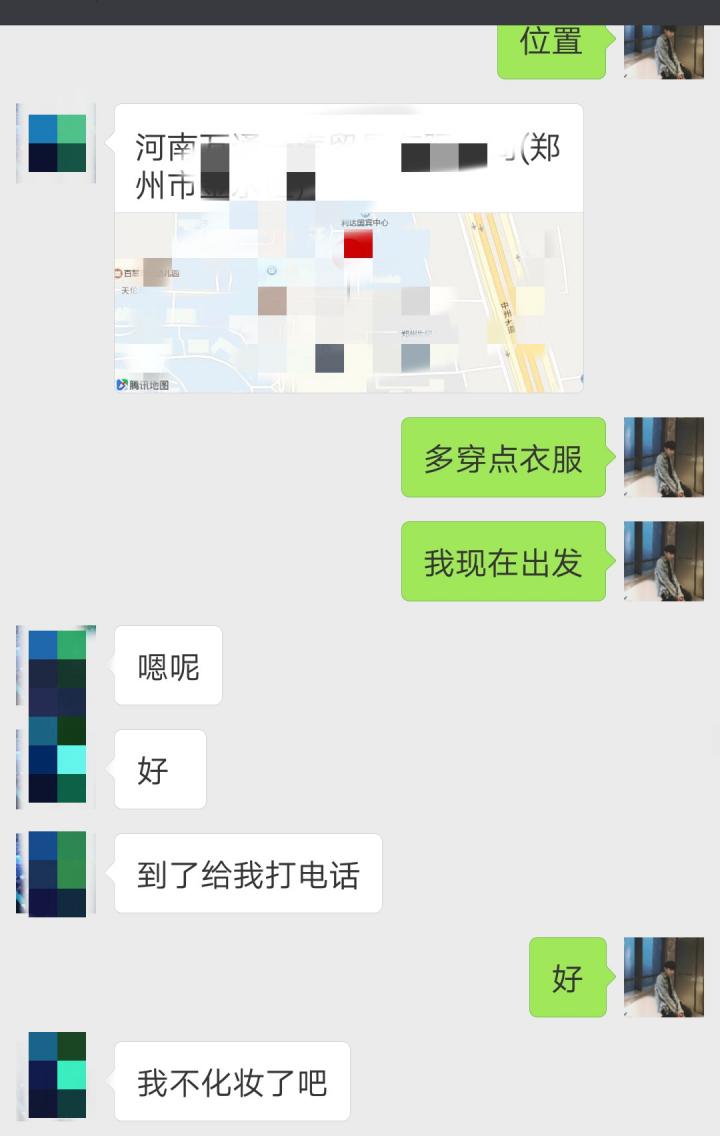Tap the green 好 reply bubble
720x1136 pixels.
pyautogui.click(x=567, y=977)
